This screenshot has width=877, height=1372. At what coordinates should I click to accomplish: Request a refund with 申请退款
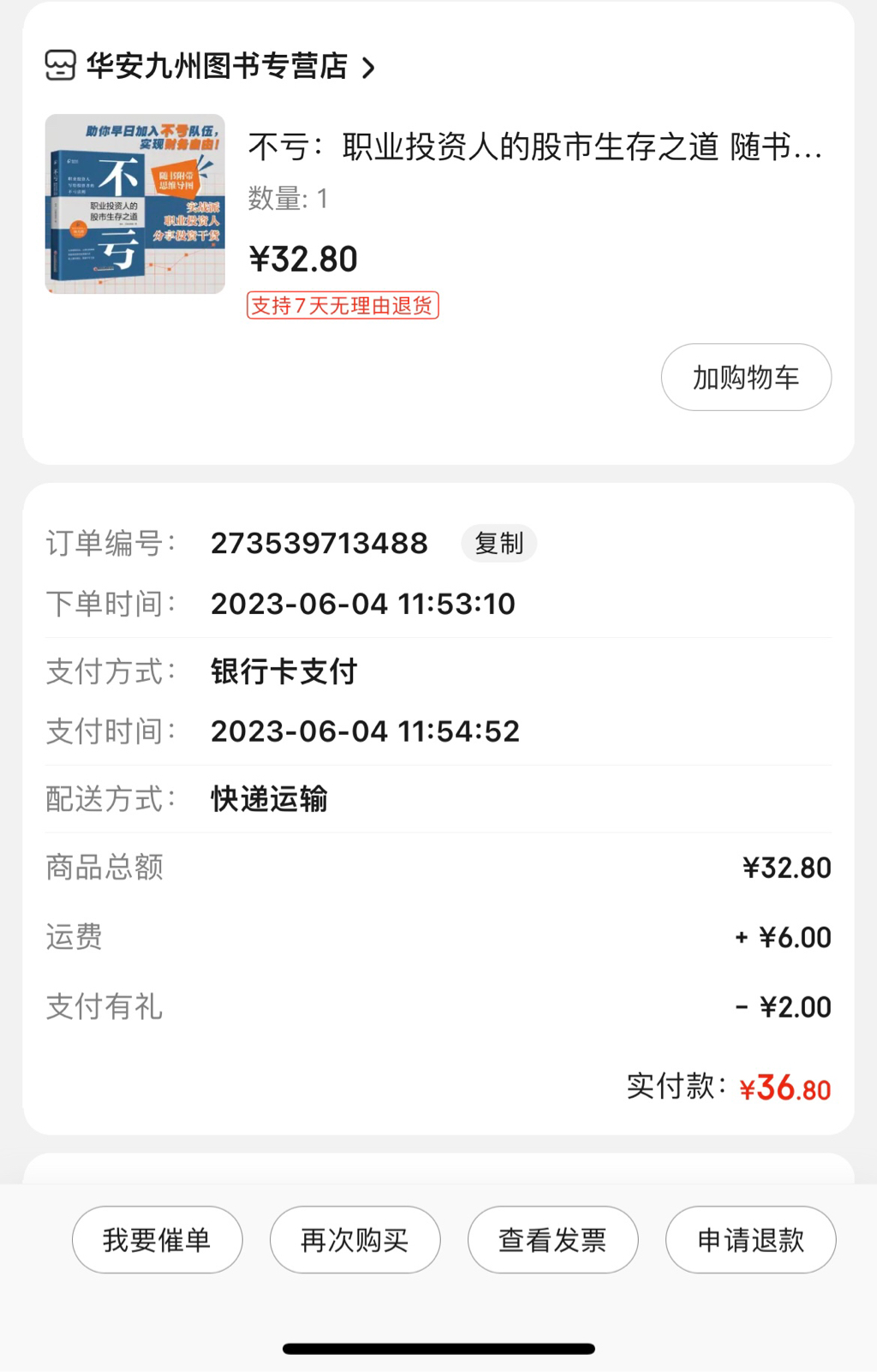point(750,1239)
